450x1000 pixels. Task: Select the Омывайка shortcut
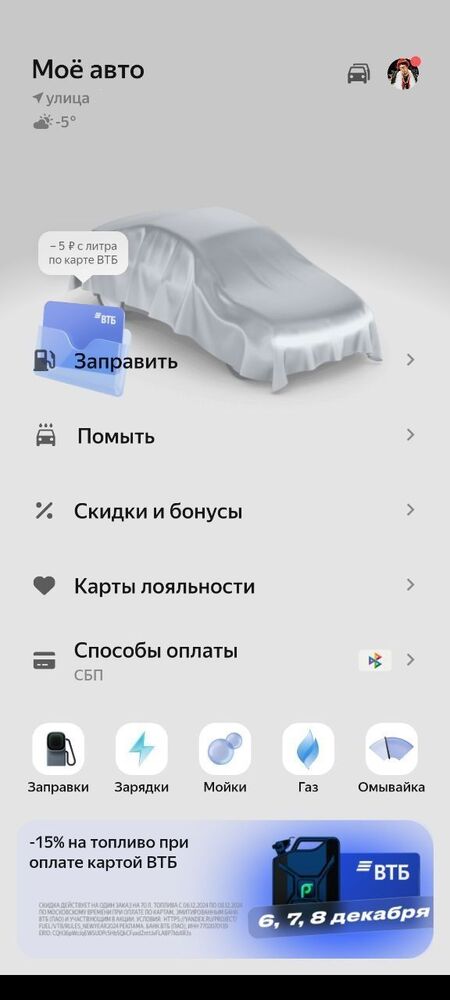point(391,758)
